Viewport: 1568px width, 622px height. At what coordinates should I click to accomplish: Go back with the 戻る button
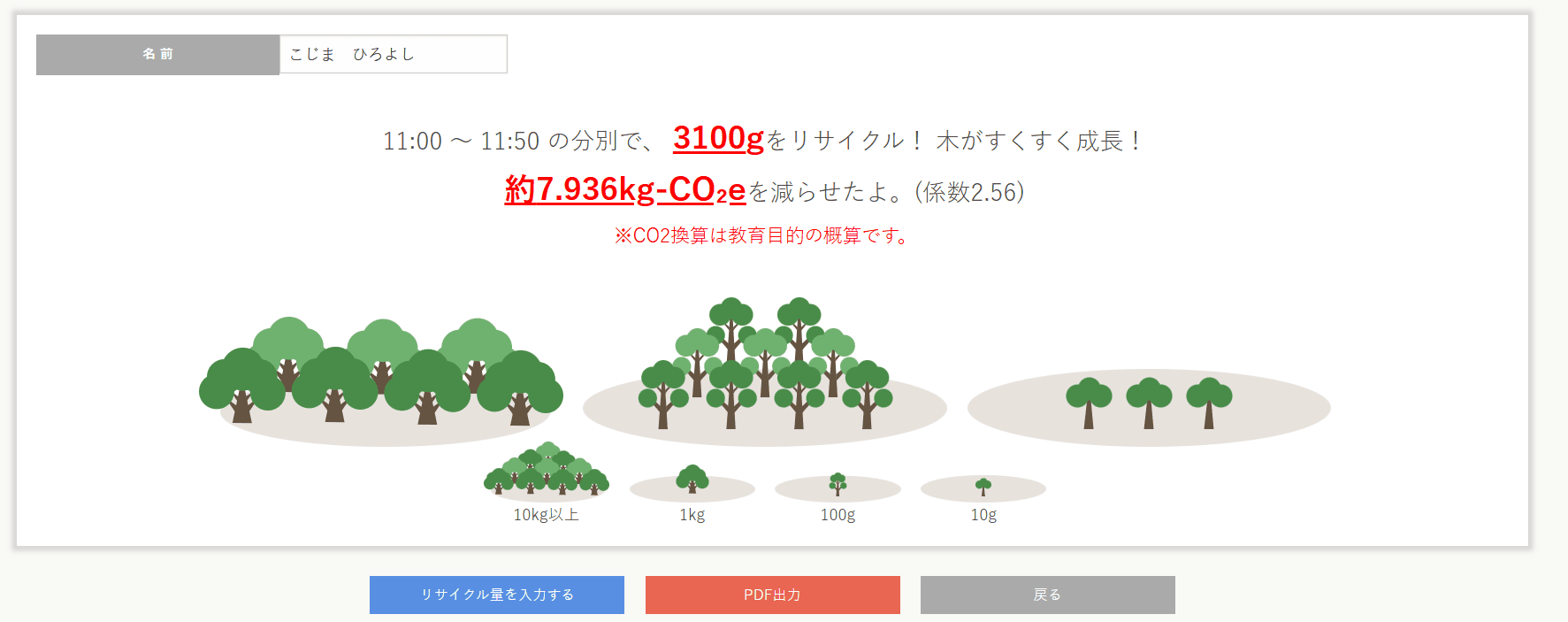[x=1047, y=595]
